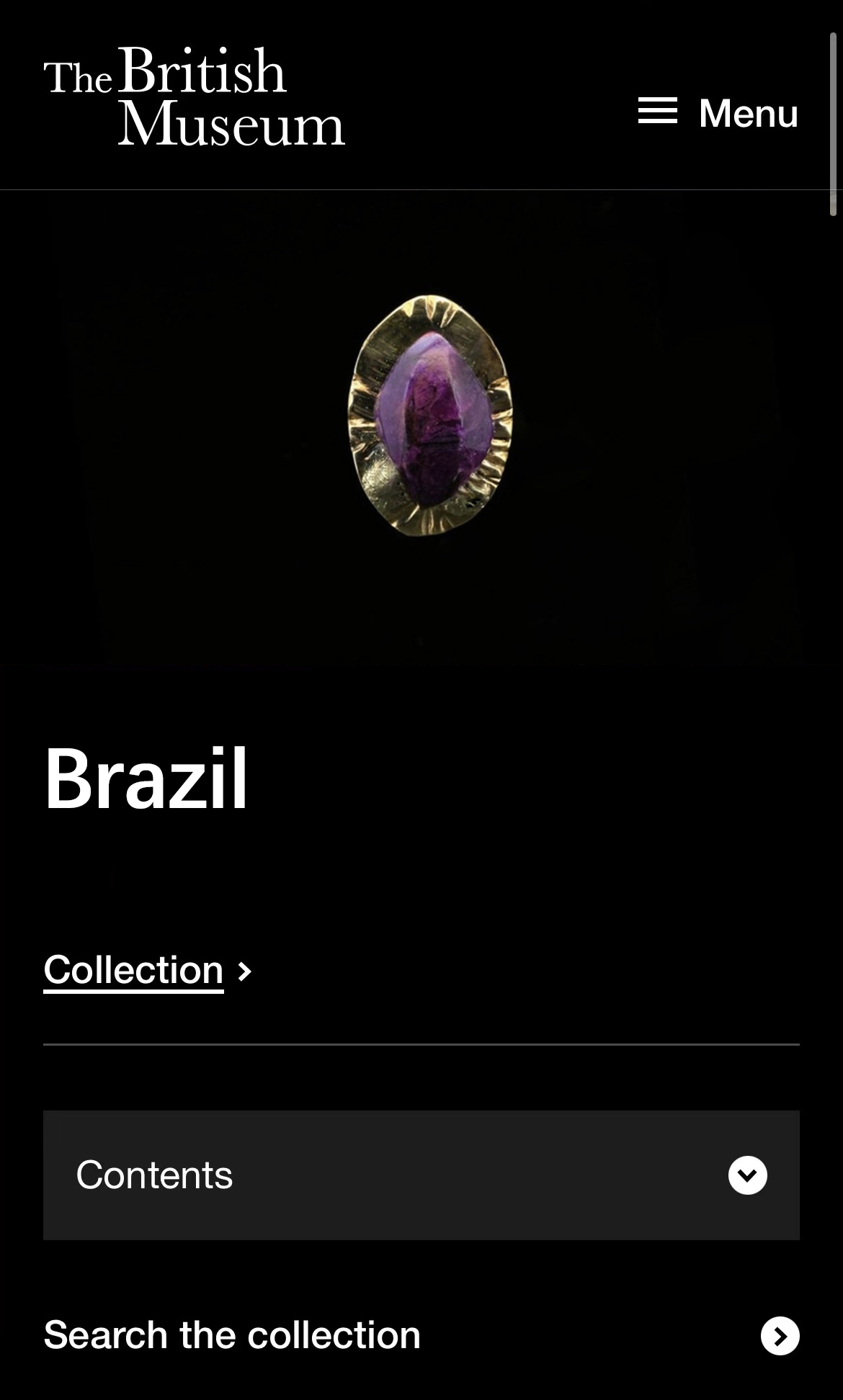Expand the Contents dropdown

click(x=421, y=1175)
